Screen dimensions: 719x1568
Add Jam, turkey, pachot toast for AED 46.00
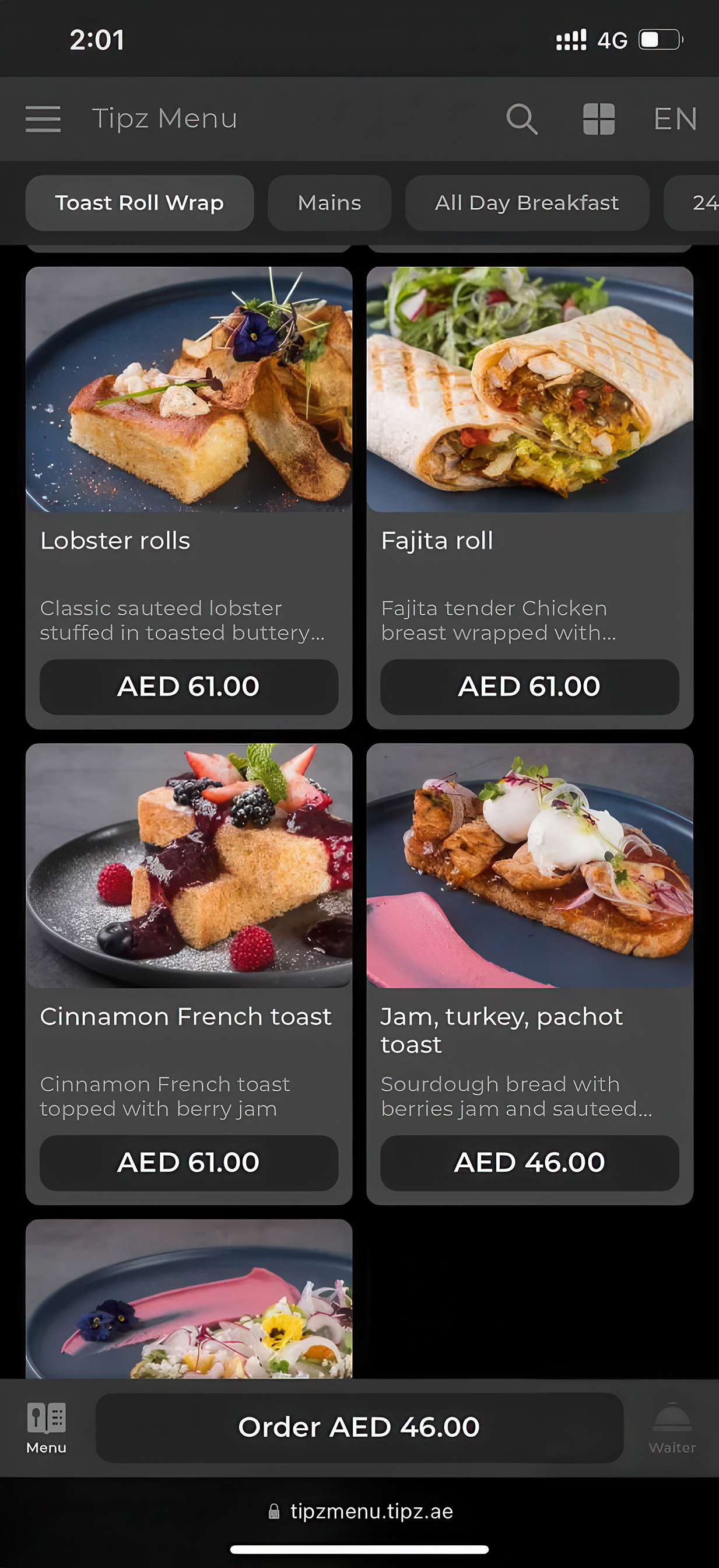pyautogui.click(x=529, y=1163)
